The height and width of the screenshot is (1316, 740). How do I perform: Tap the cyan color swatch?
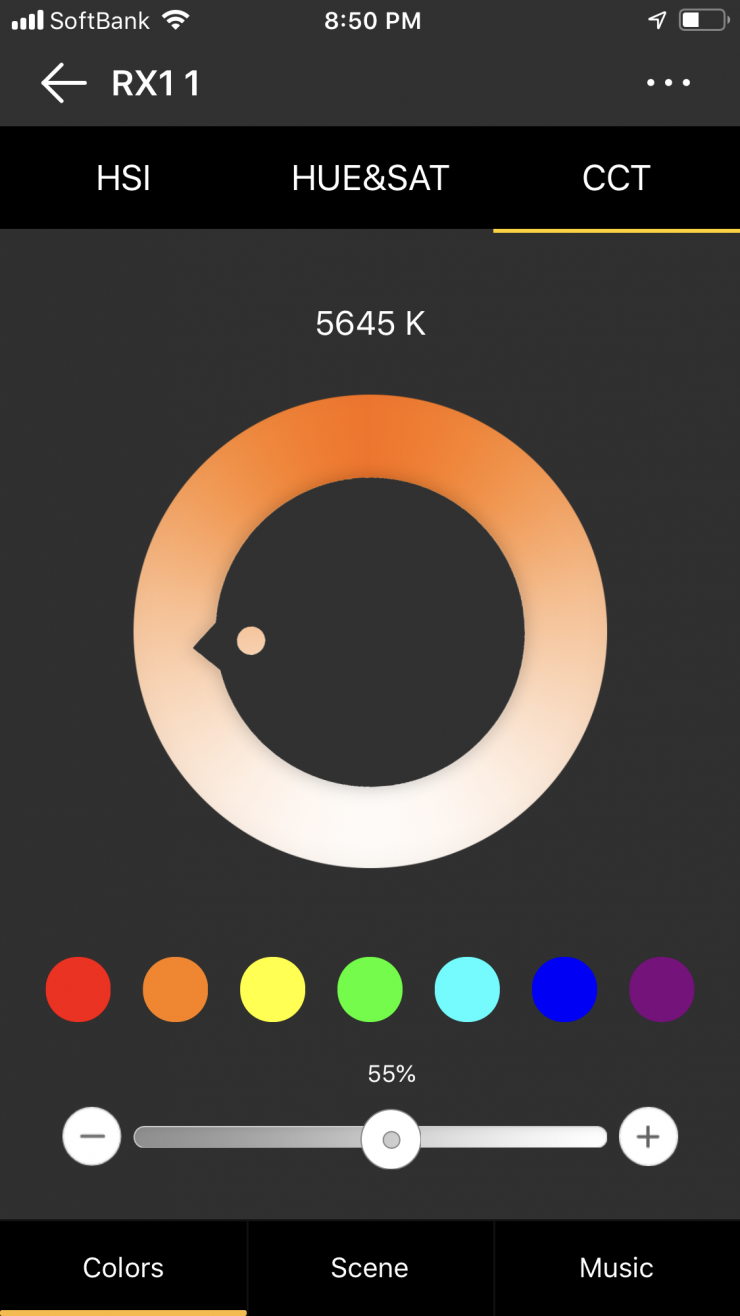point(467,989)
